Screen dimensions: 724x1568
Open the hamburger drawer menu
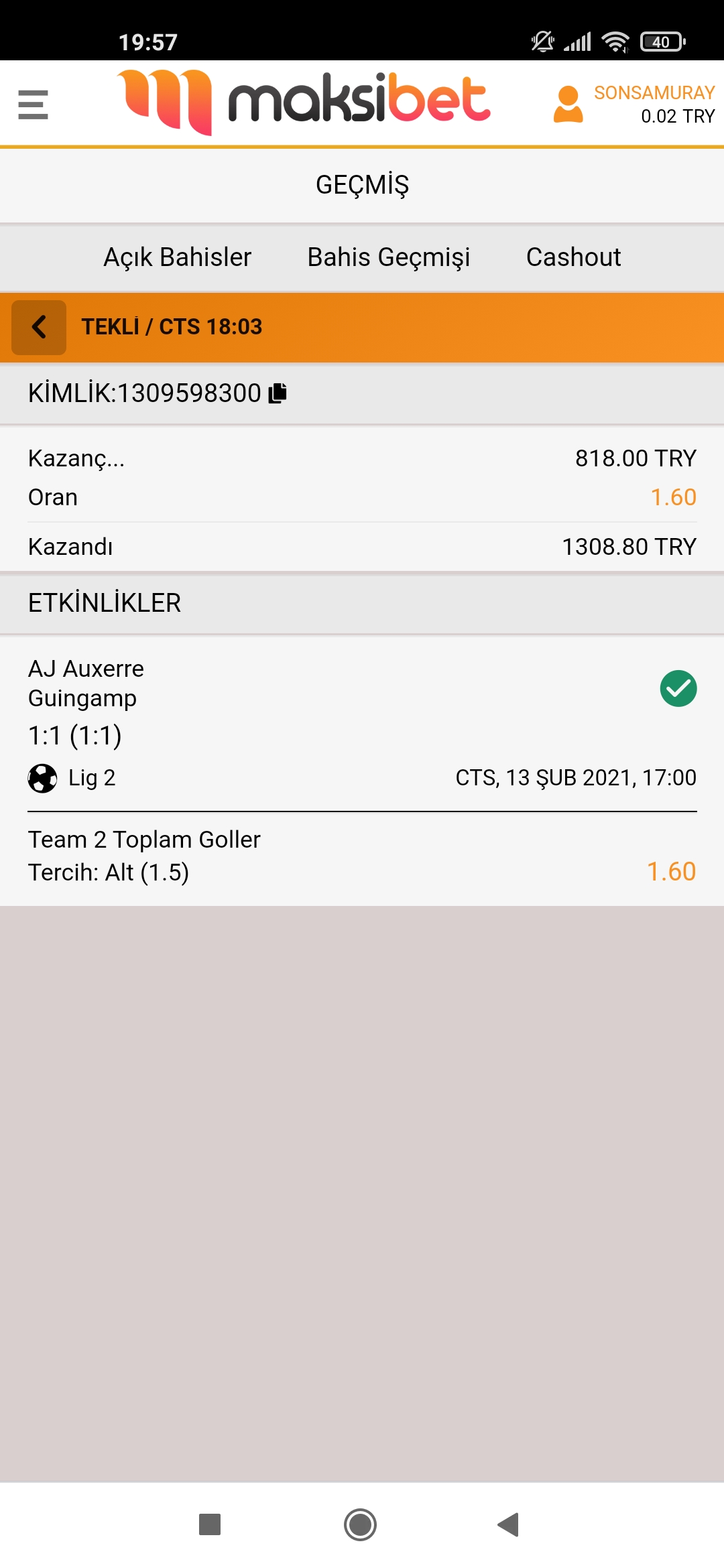[33, 105]
